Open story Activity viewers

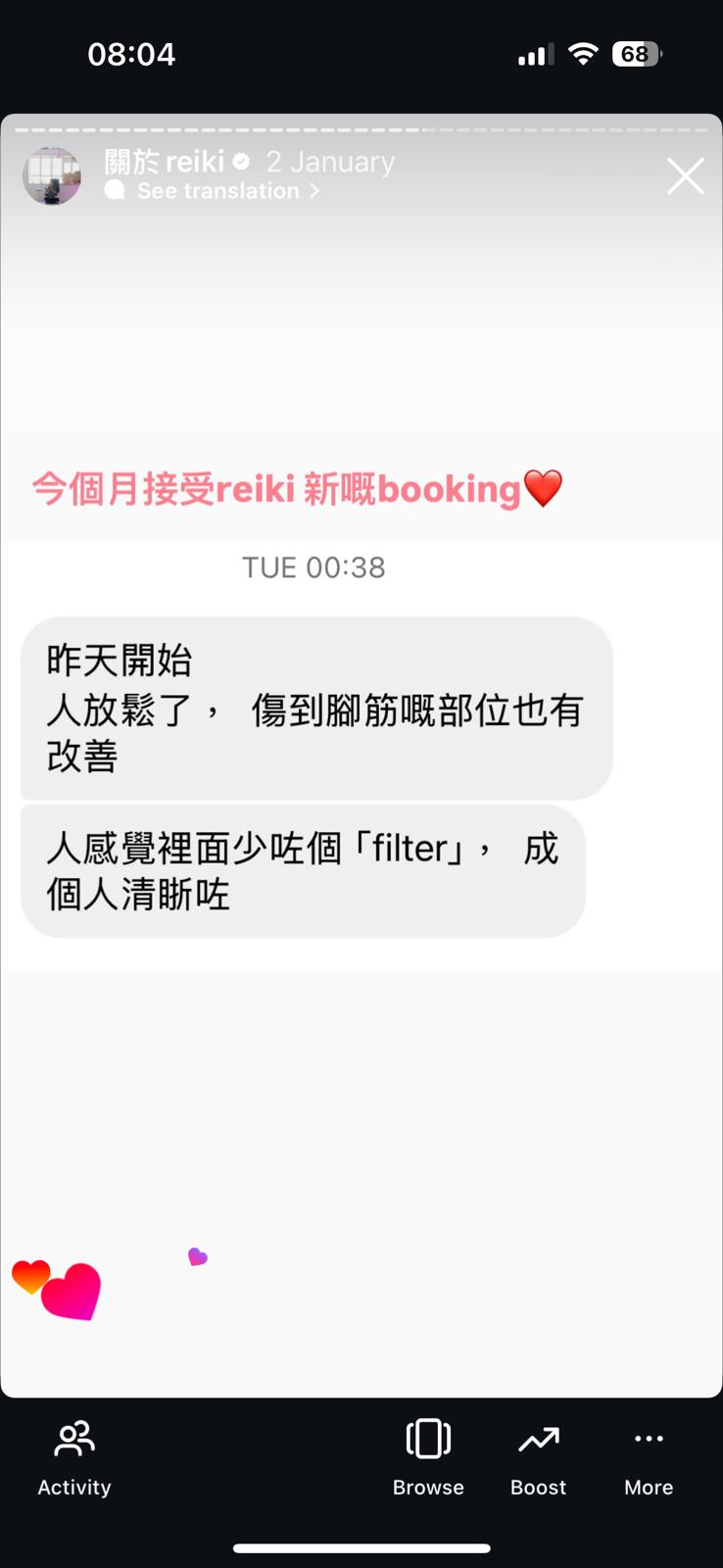pos(74,1456)
